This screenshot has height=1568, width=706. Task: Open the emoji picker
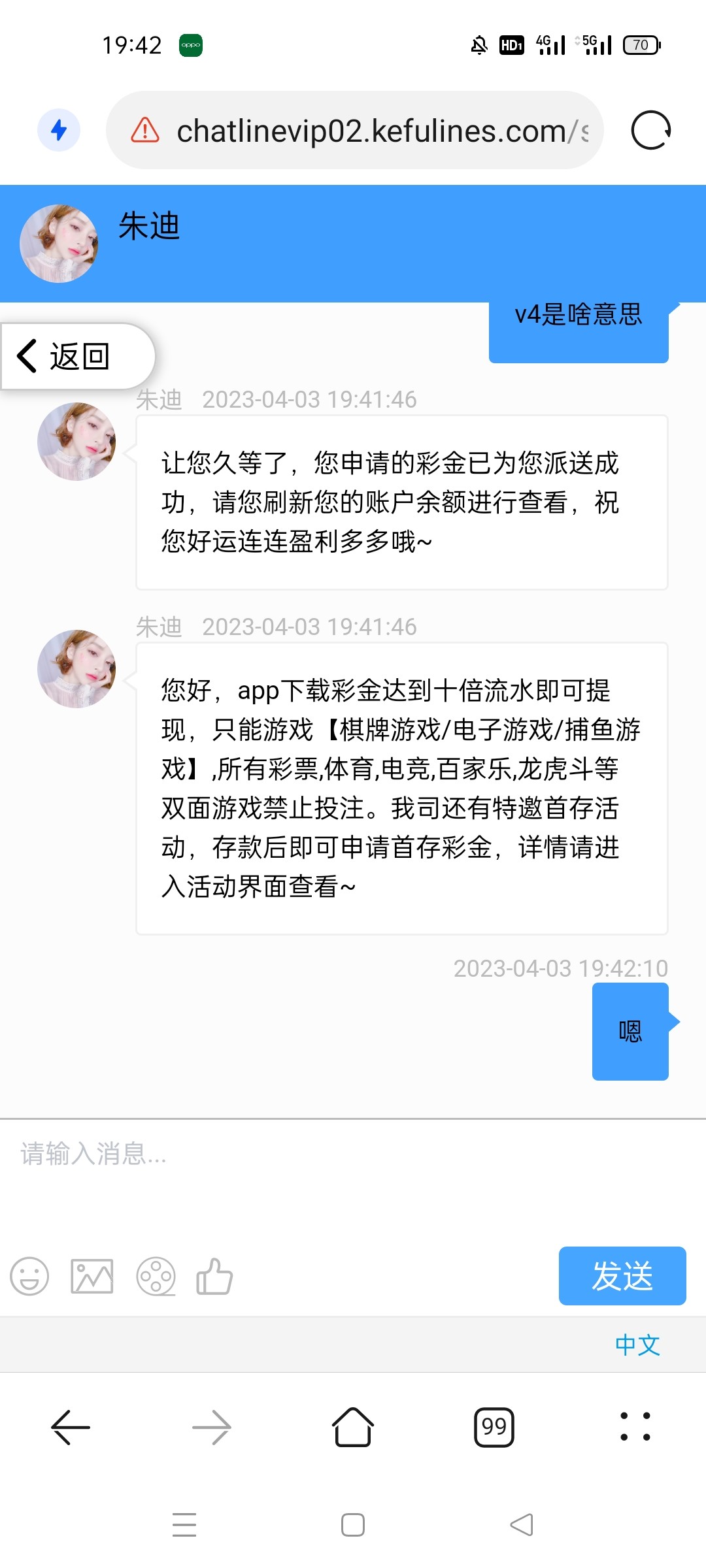[29, 1276]
